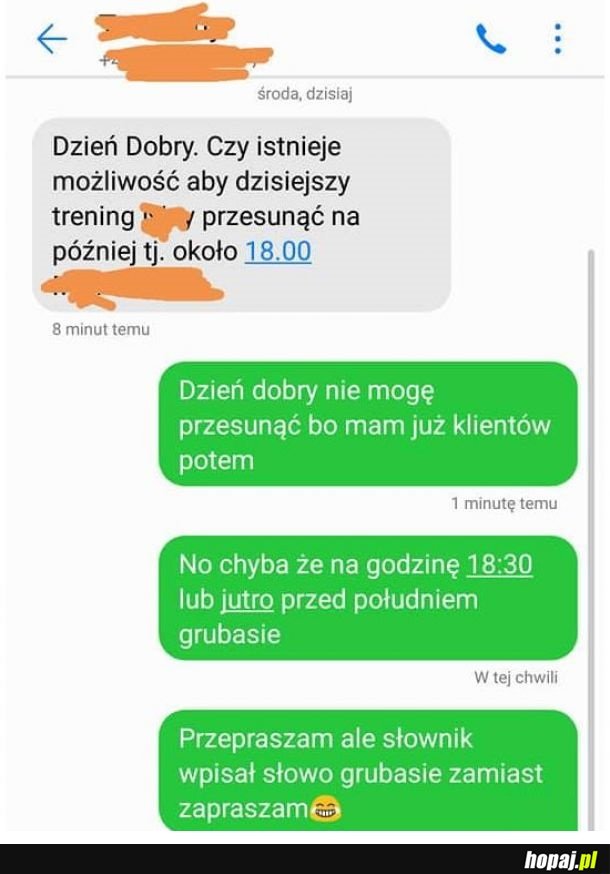Open the underlined 18:30 time link
The width and height of the screenshot is (610, 874).
click(x=499, y=564)
